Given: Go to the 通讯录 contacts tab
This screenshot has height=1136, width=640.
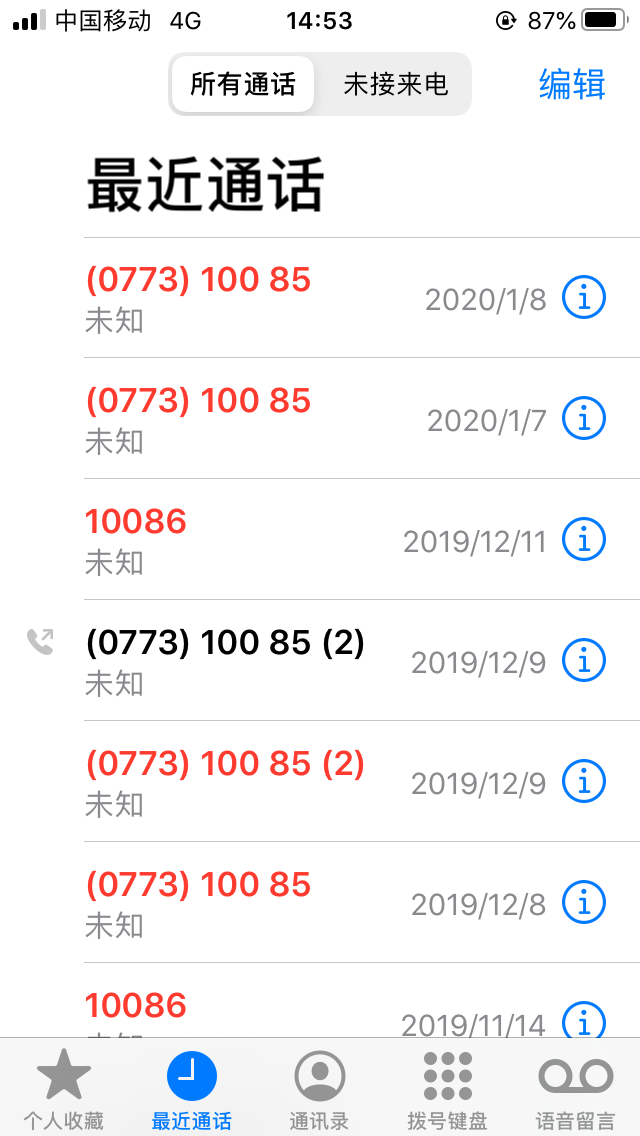Looking at the screenshot, I should (x=319, y=1090).
